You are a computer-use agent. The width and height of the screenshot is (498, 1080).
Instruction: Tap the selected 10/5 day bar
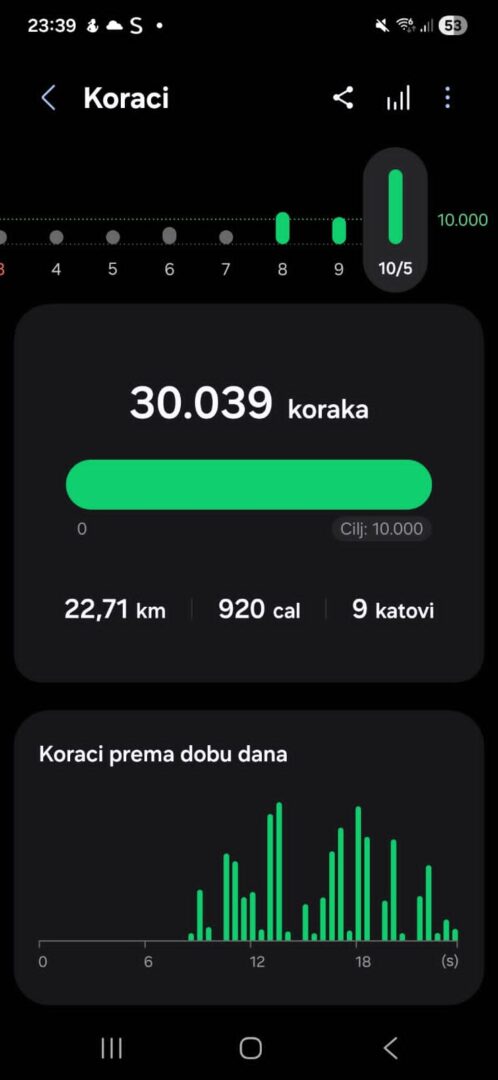click(x=395, y=220)
